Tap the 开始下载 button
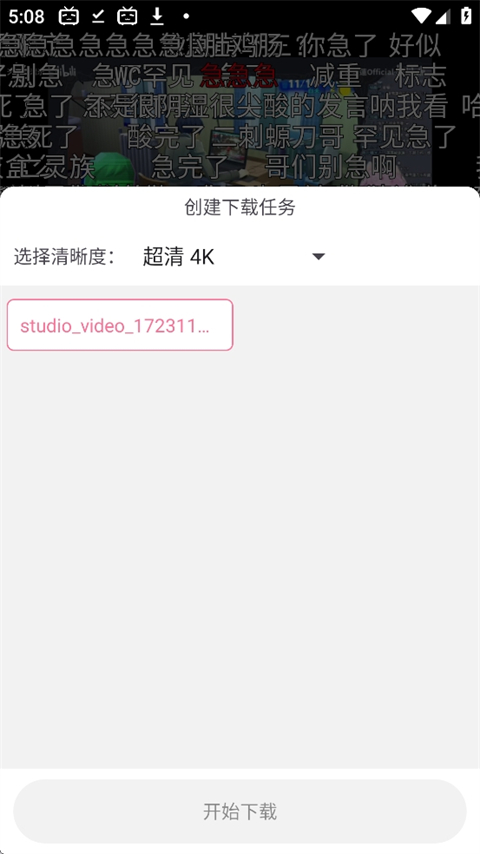Image resolution: width=480 pixels, height=854 pixels. [240, 812]
